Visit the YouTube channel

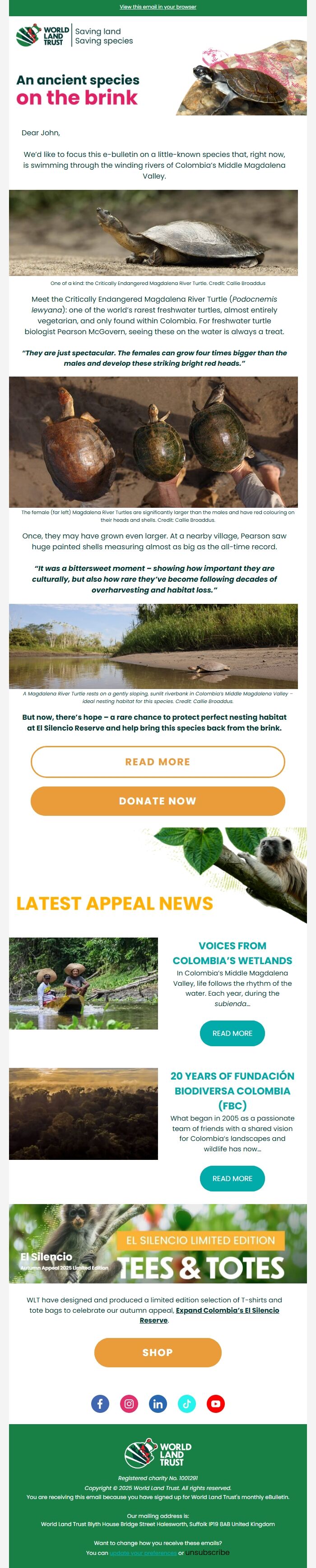click(x=215, y=1404)
